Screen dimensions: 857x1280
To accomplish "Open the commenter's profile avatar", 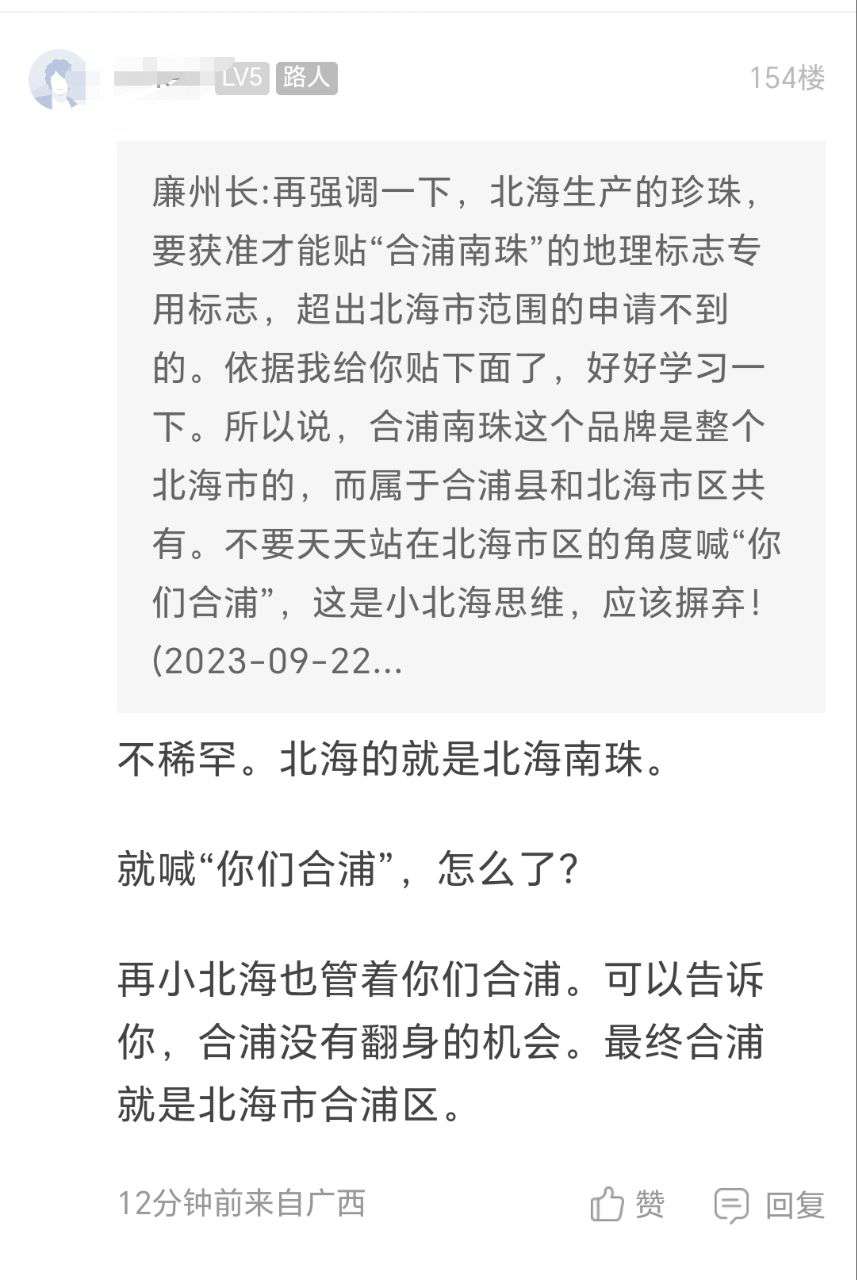I will (58, 79).
